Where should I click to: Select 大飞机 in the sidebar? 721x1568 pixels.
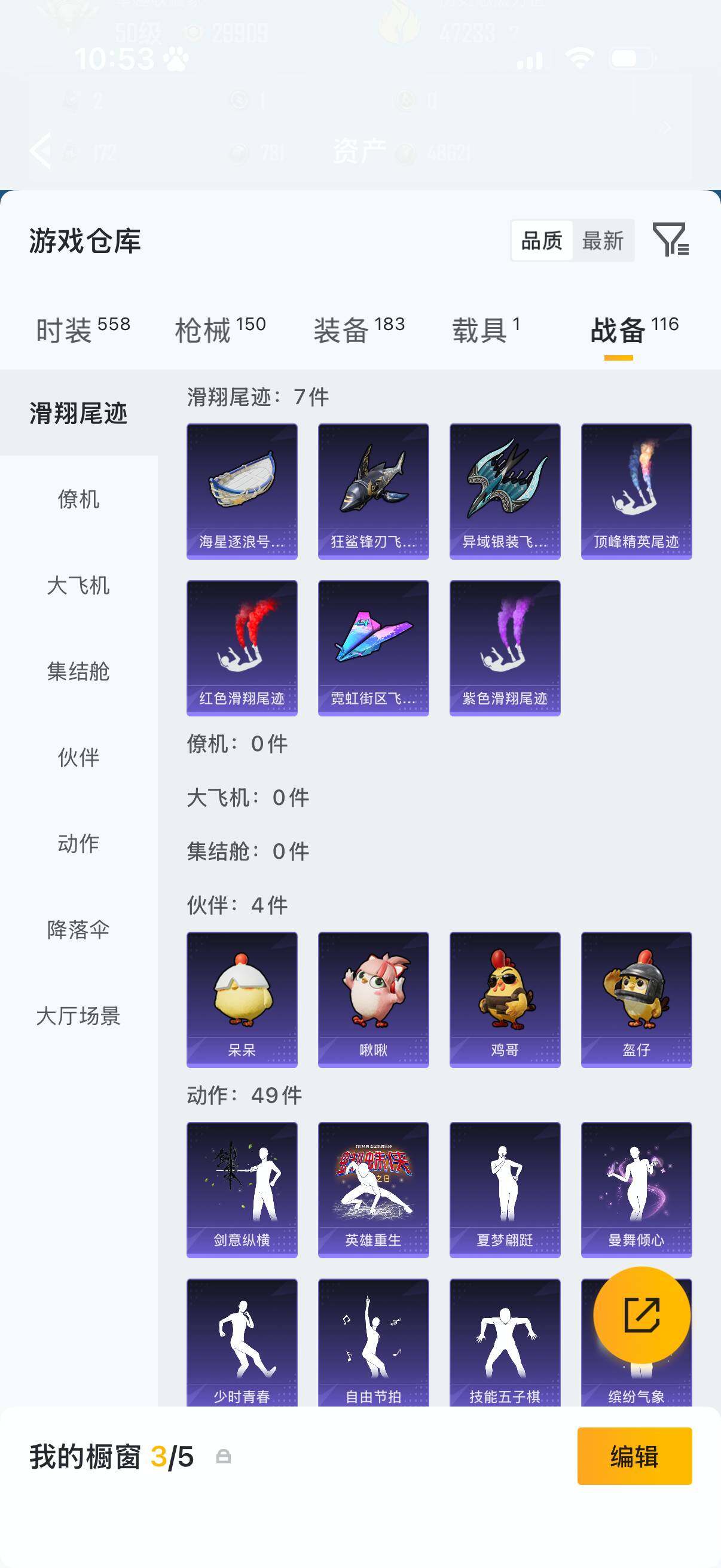(78, 585)
